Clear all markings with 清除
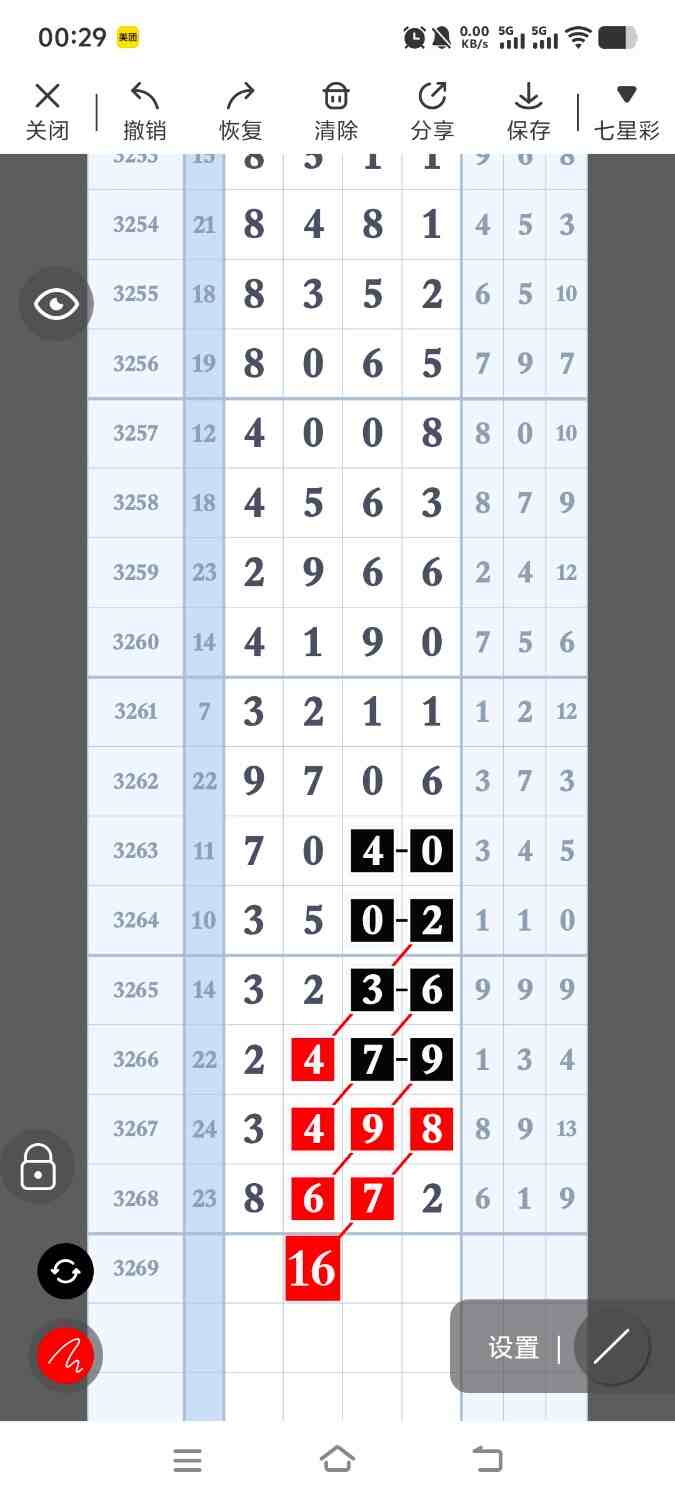The width and height of the screenshot is (675, 1500). [x=336, y=111]
